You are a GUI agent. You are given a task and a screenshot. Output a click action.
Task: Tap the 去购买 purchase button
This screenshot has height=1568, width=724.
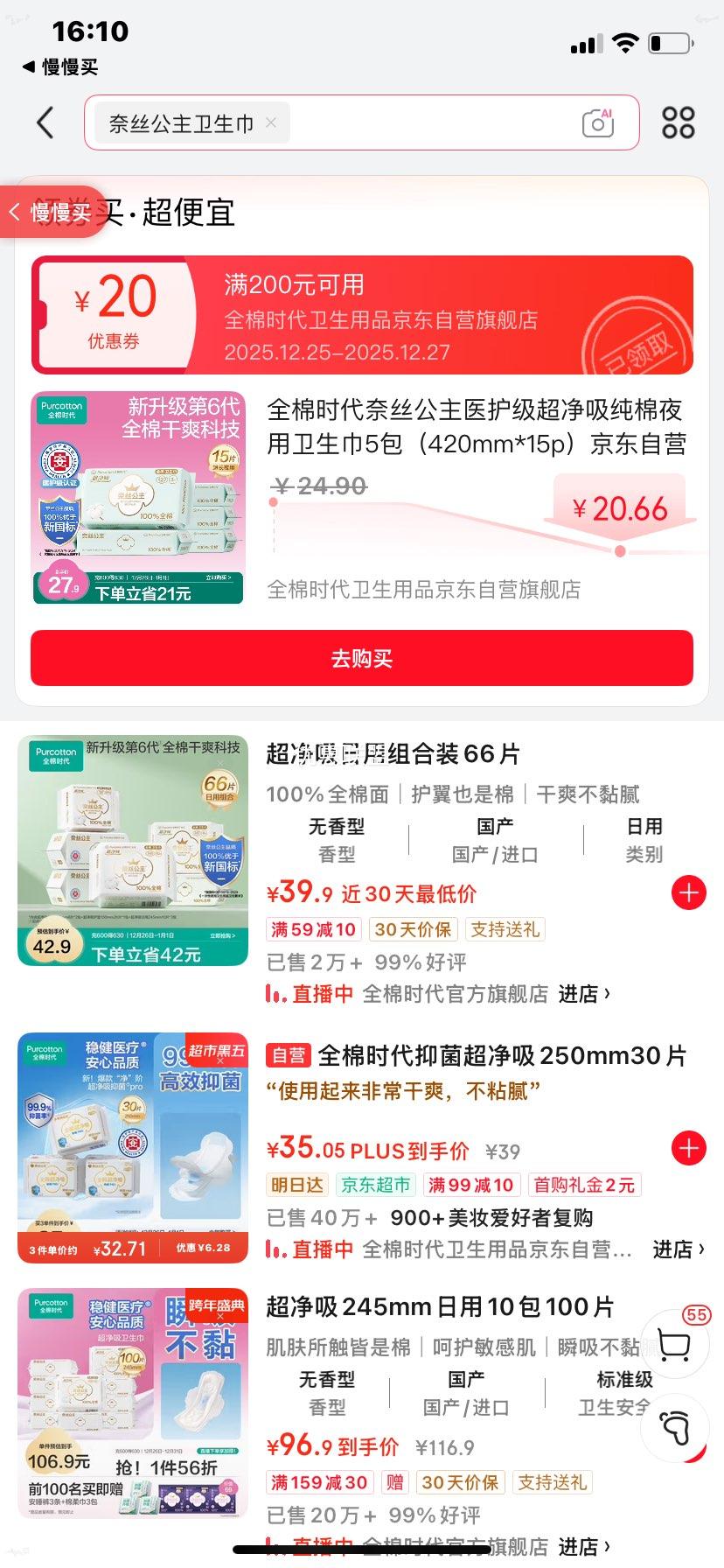362,658
